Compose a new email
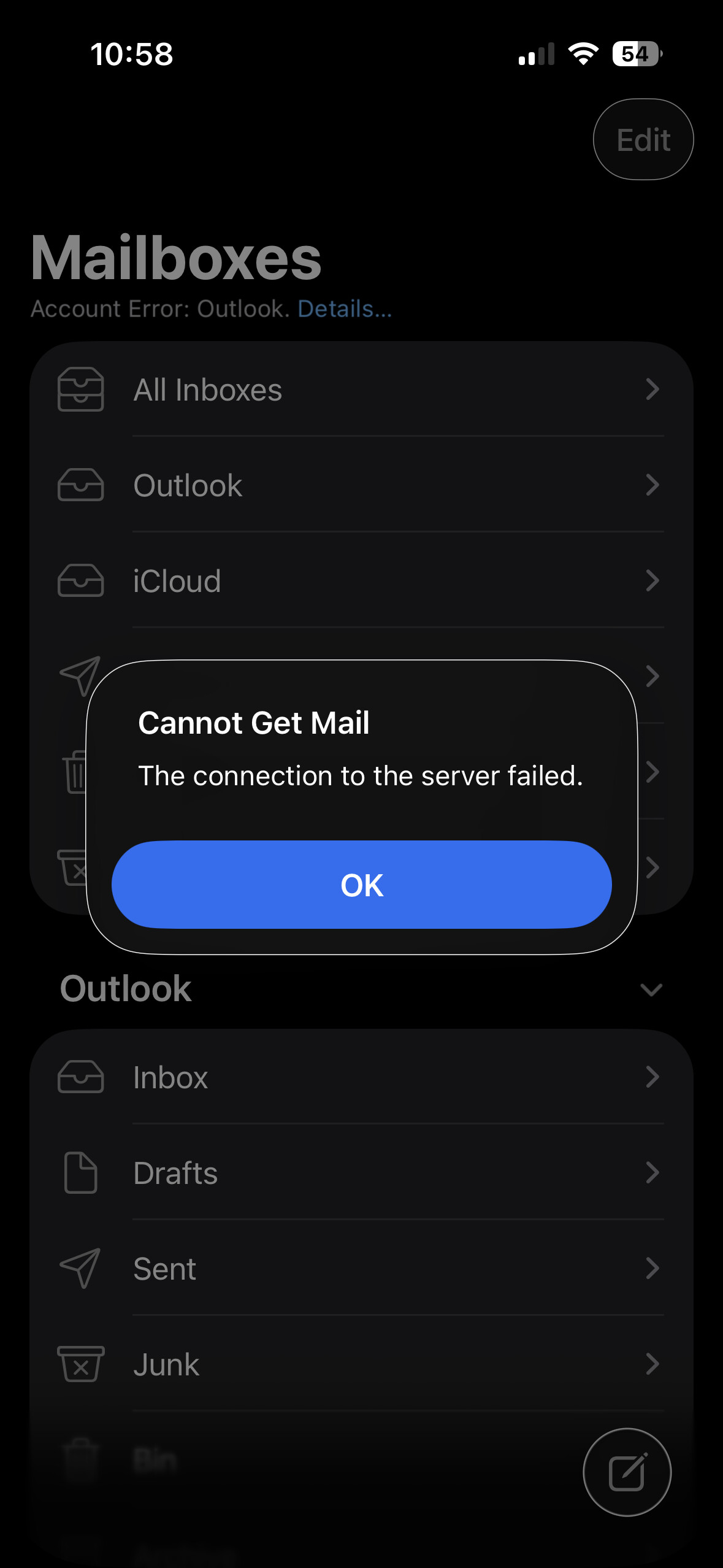 [627, 1472]
